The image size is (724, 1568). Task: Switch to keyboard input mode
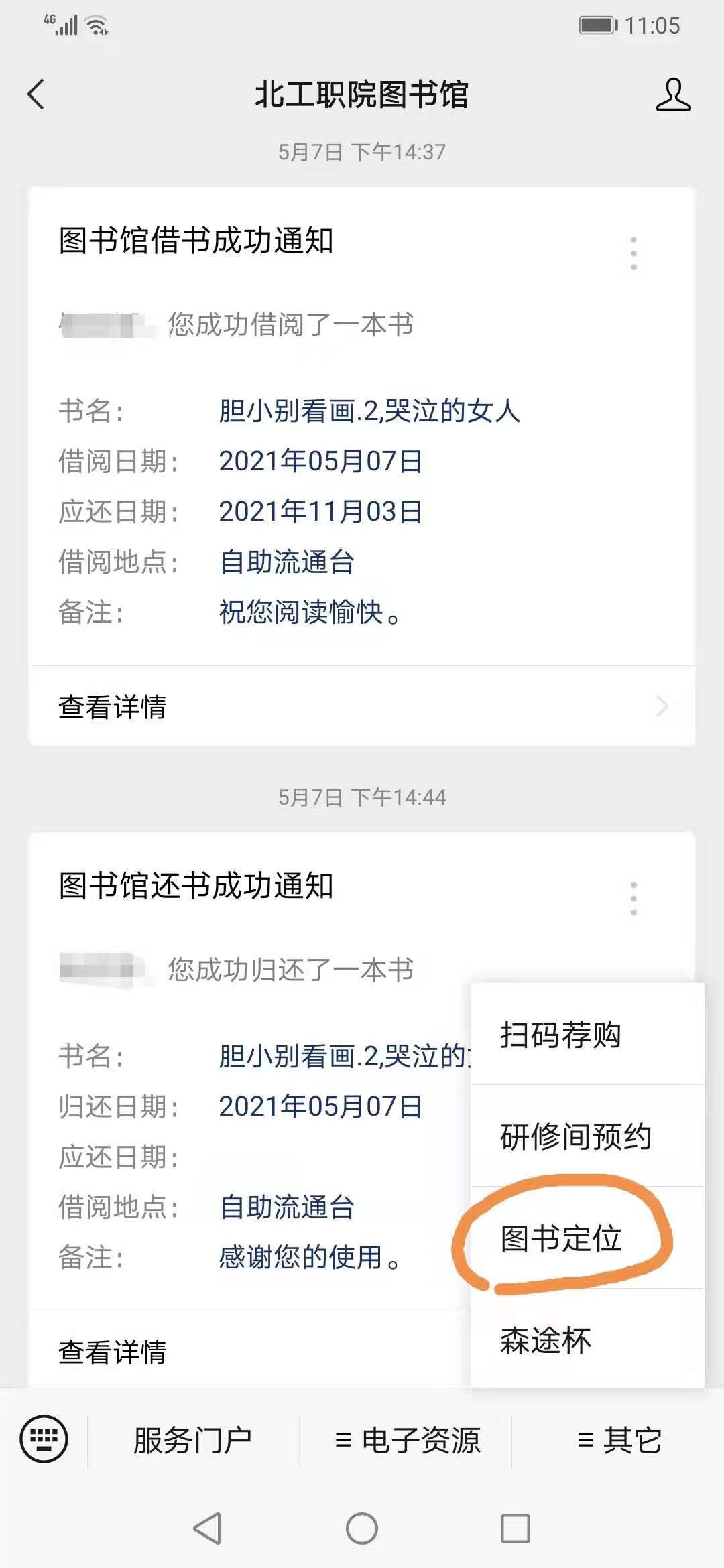[x=44, y=1439]
